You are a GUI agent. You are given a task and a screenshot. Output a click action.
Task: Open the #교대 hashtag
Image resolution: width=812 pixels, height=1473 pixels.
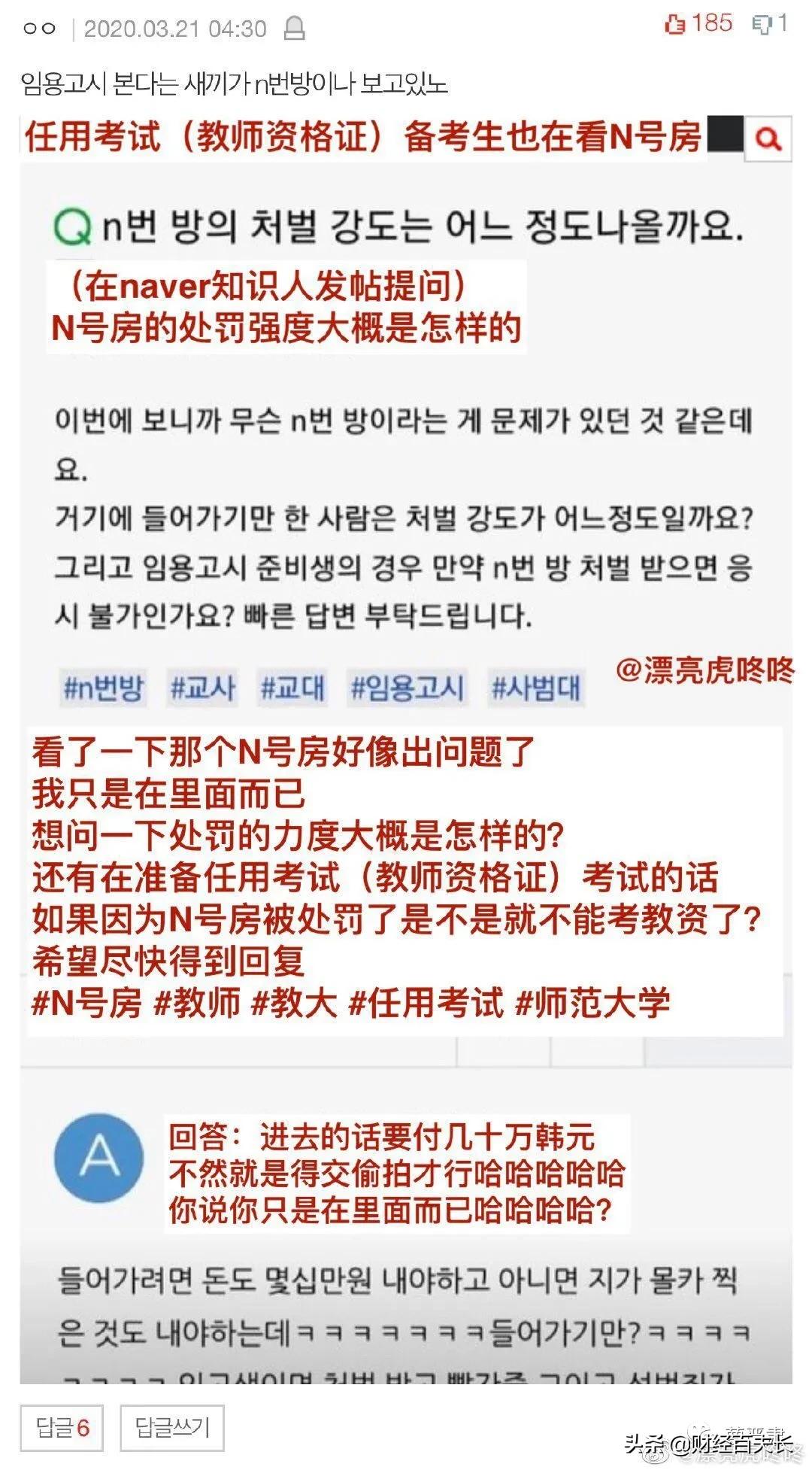pos(293,689)
